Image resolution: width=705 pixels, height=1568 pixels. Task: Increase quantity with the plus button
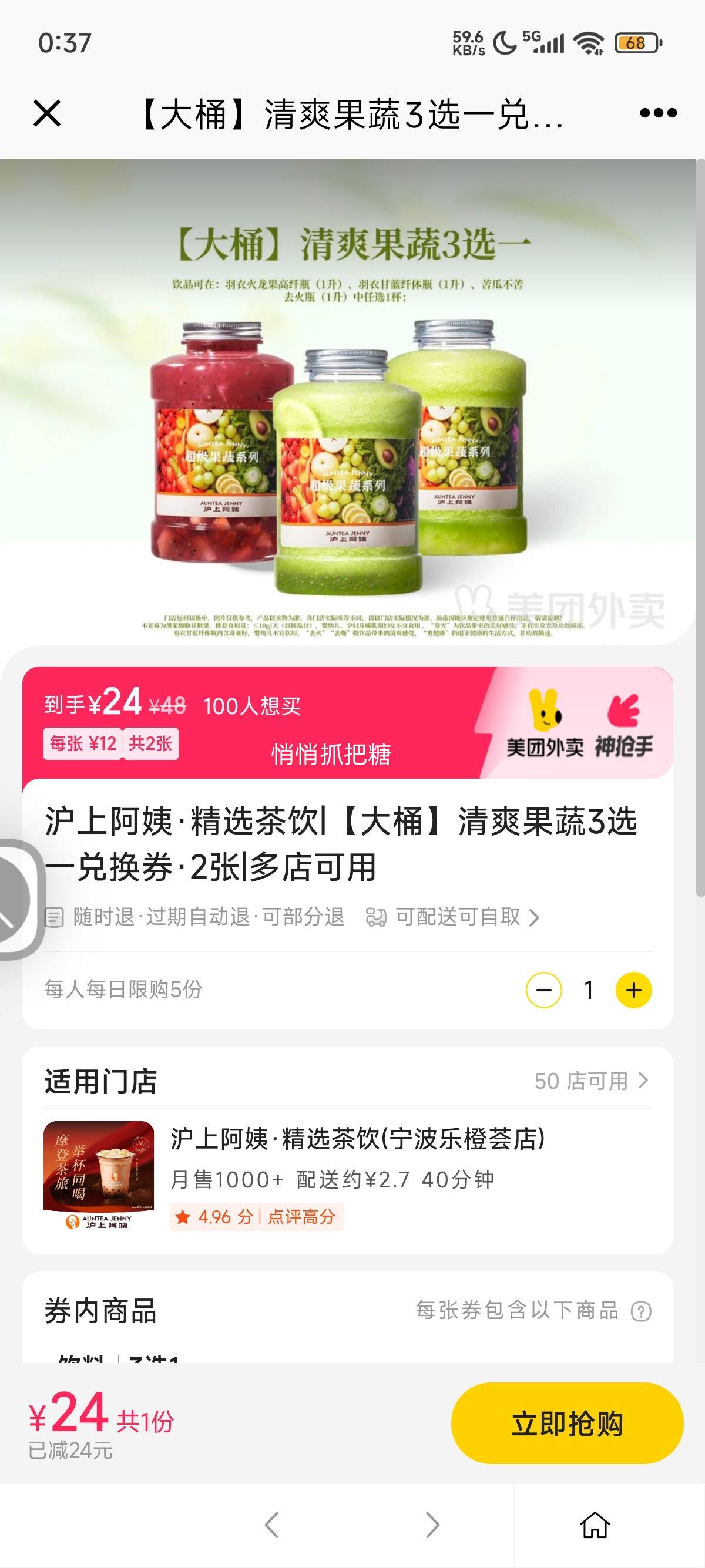coord(633,990)
